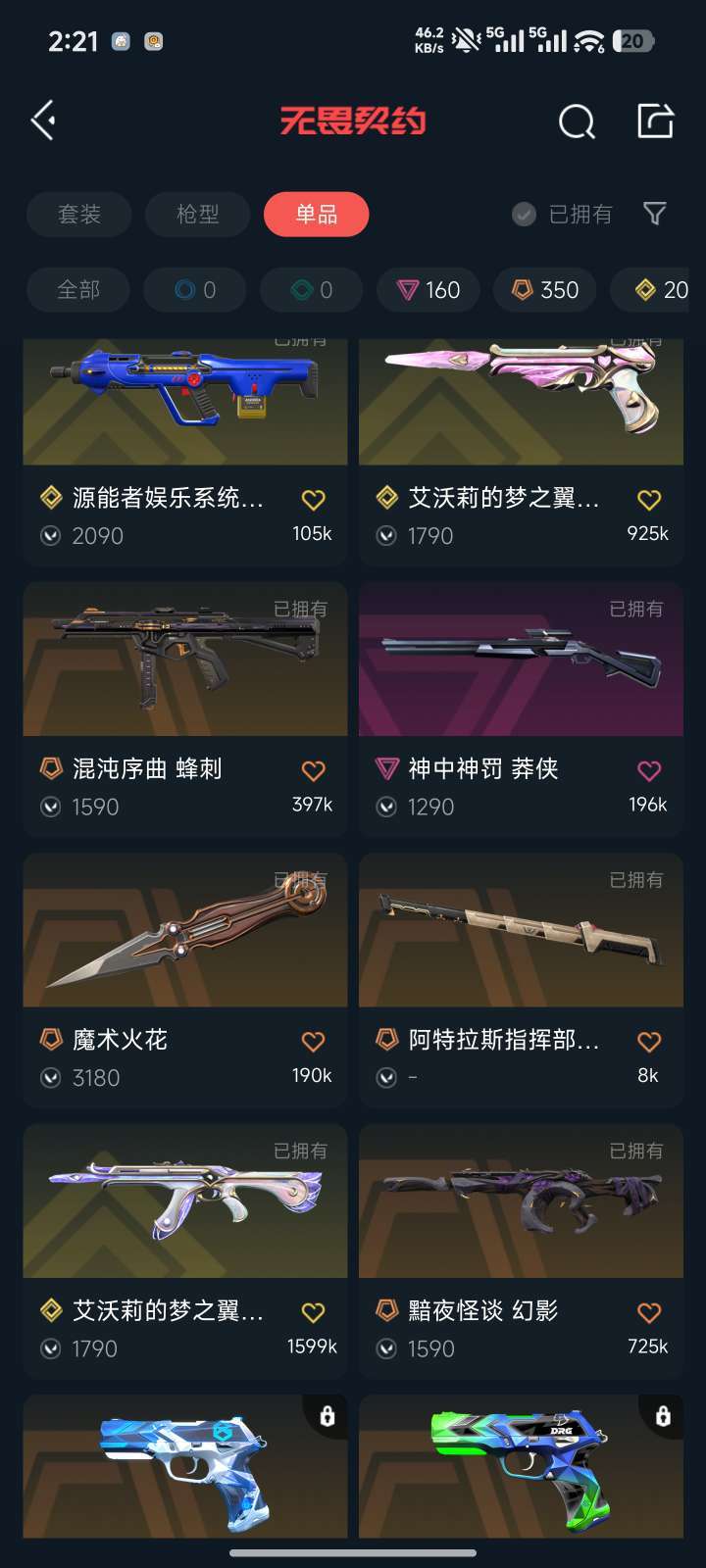Go back using the arrow icon
This screenshot has height=1568, width=706.
click(42, 120)
